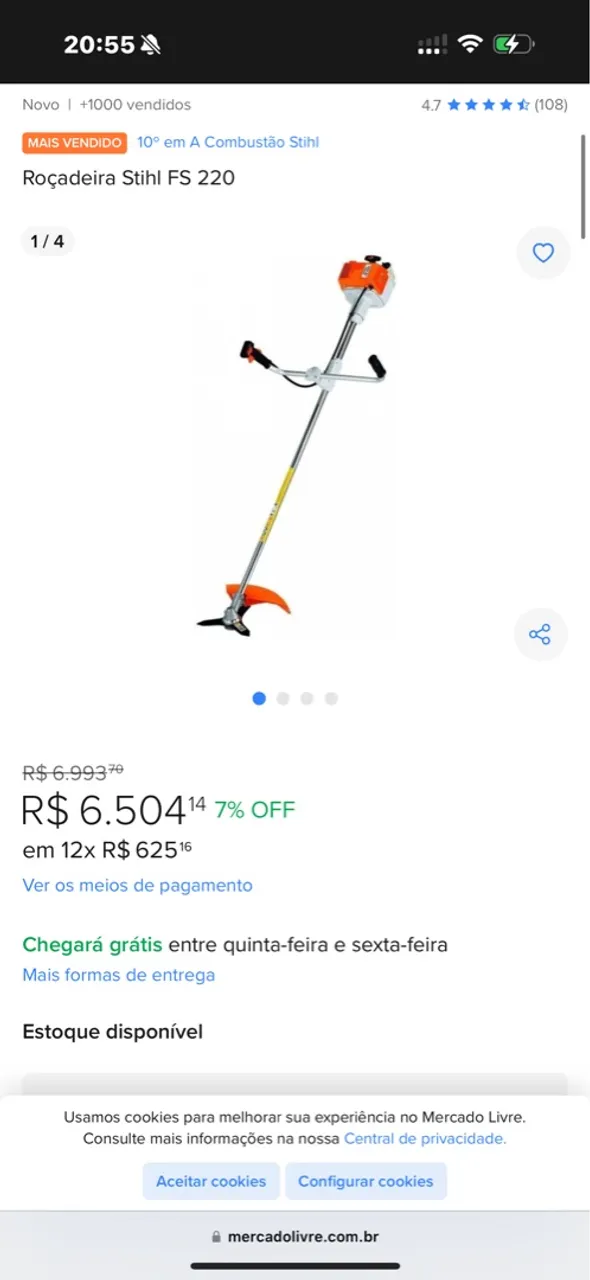Open the 4.7 star reviews rating

[494, 104]
